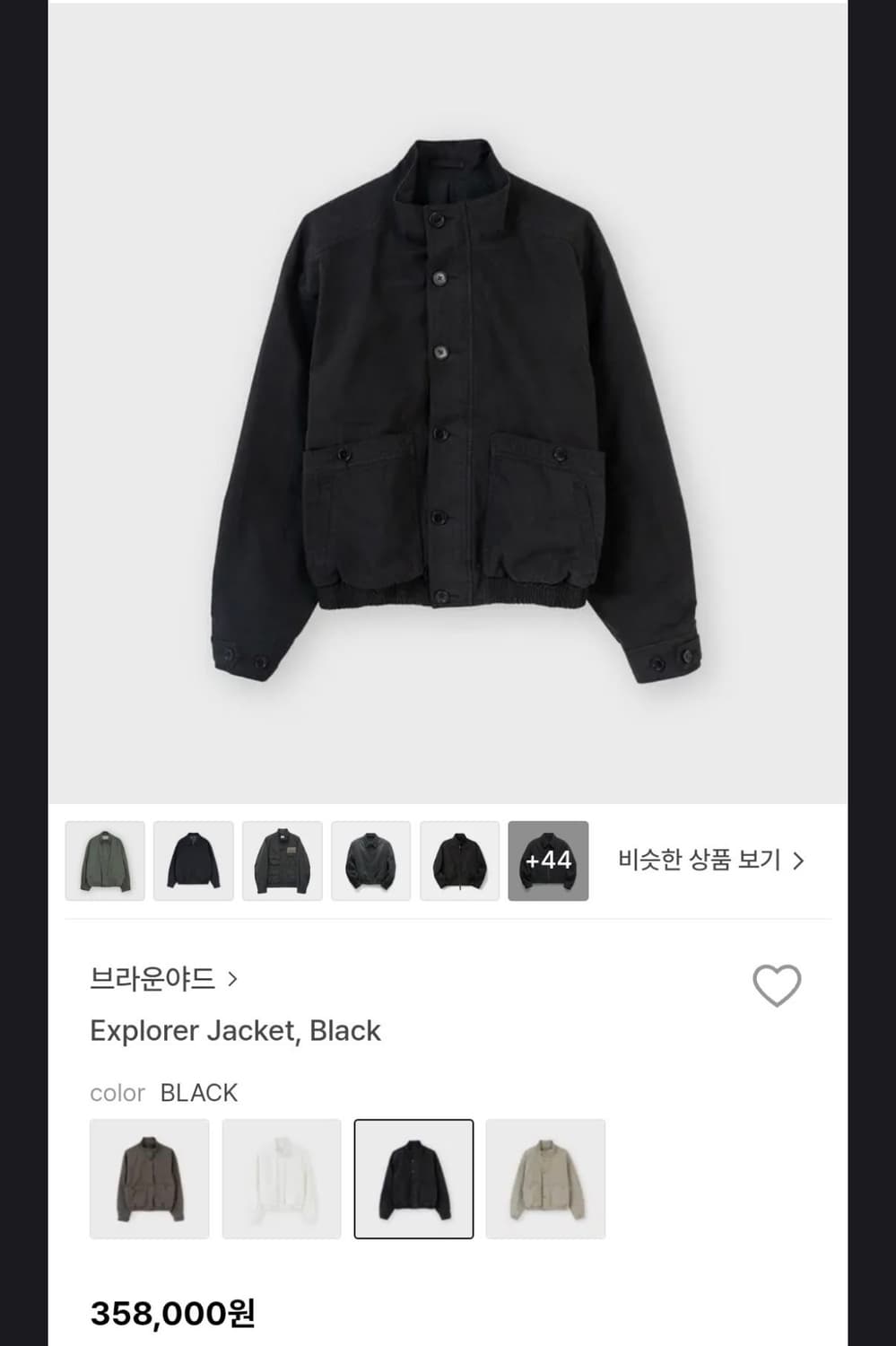Click the Explorer Jacket, Black product title

point(236,1030)
